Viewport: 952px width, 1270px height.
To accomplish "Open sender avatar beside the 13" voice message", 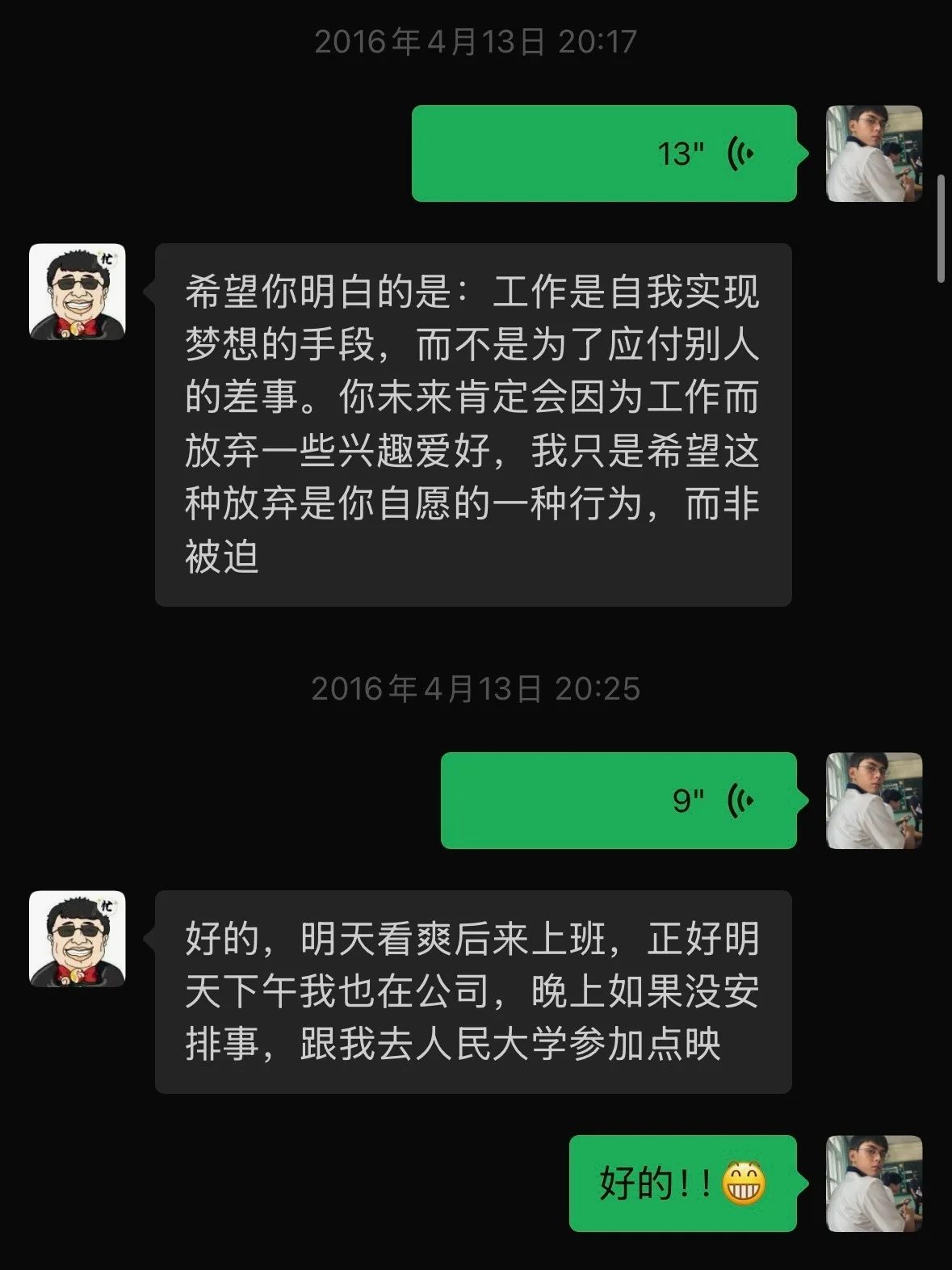I will click(874, 153).
